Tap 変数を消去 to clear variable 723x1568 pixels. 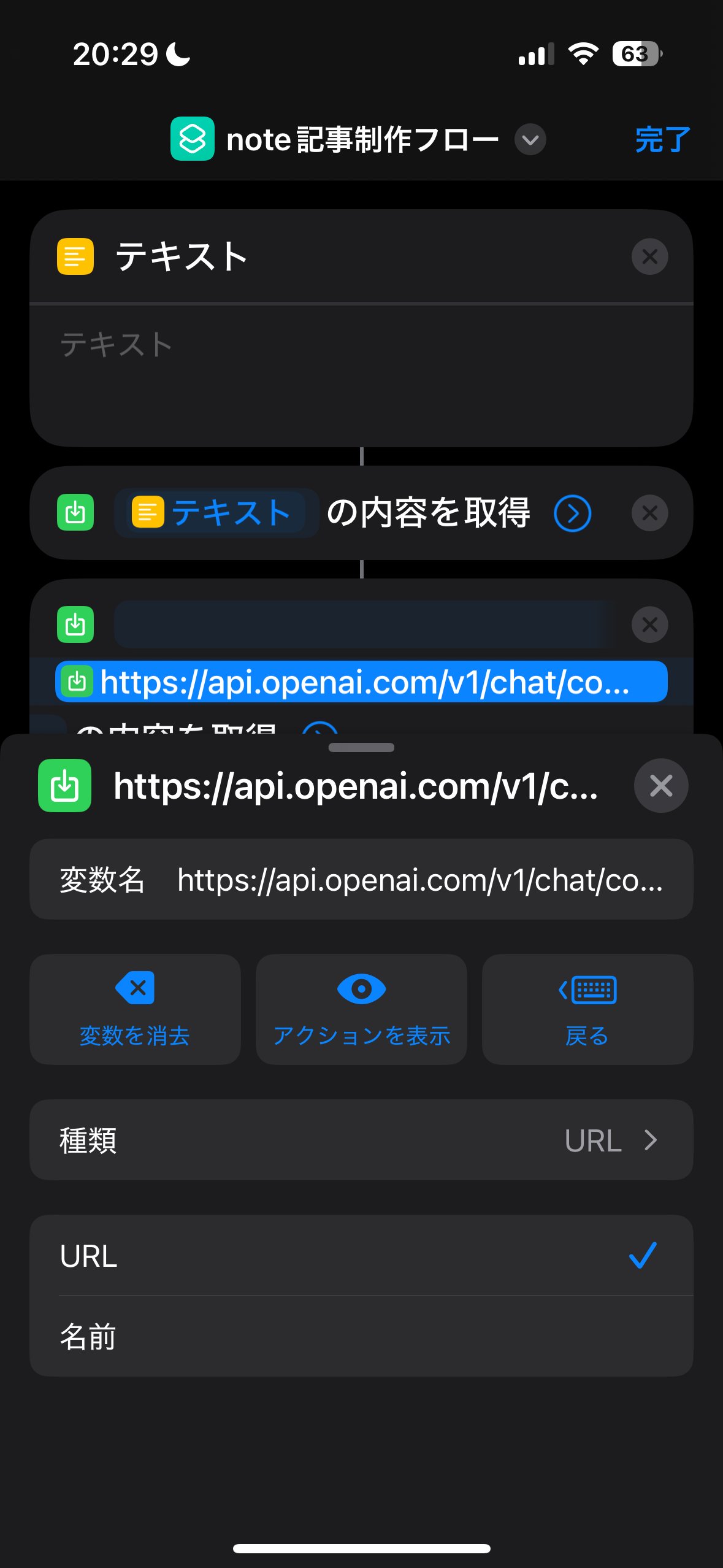coord(135,1009)
